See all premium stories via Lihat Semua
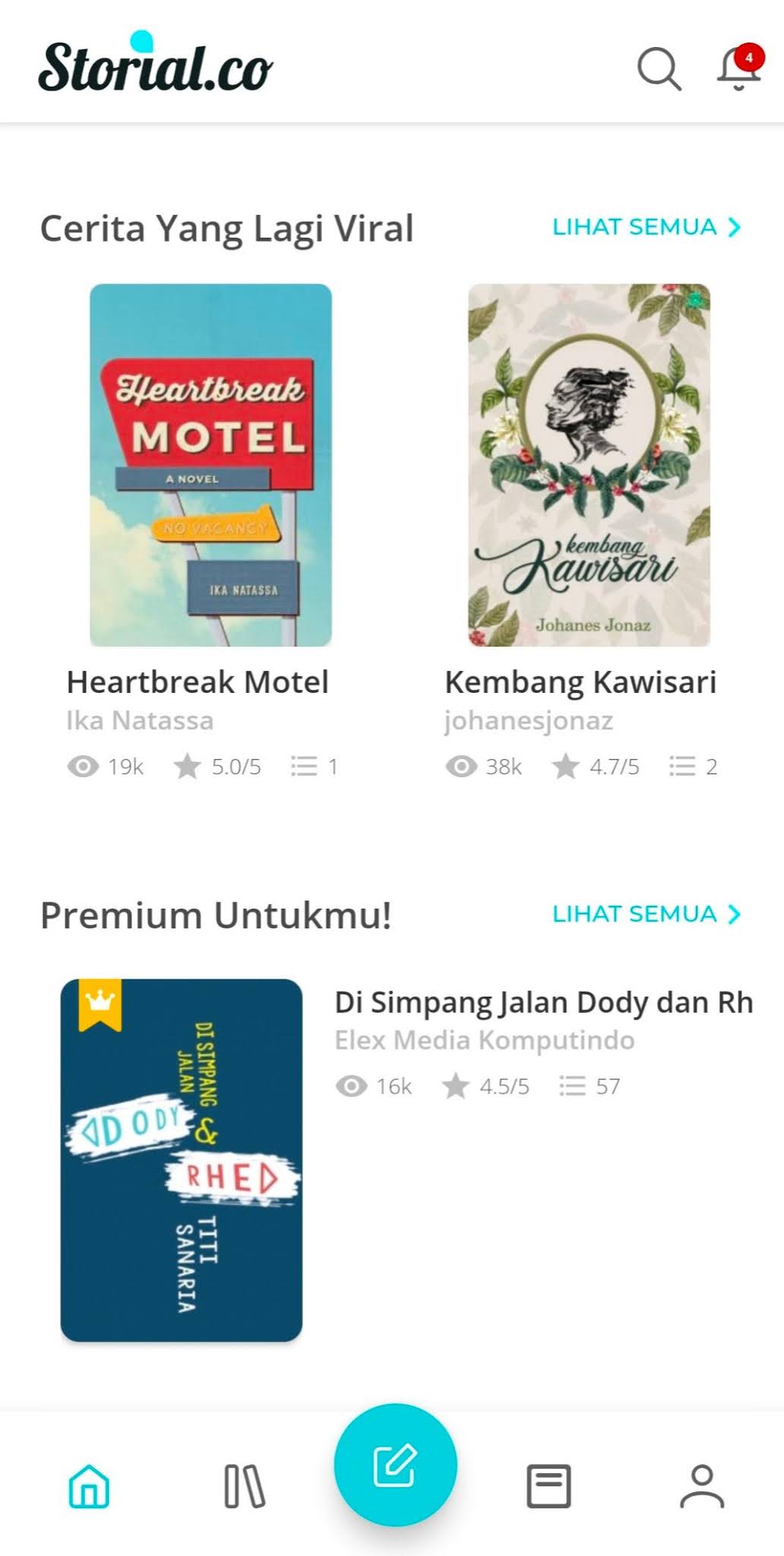Viewport: 784px width, 1556px height. tap(646, 914)
